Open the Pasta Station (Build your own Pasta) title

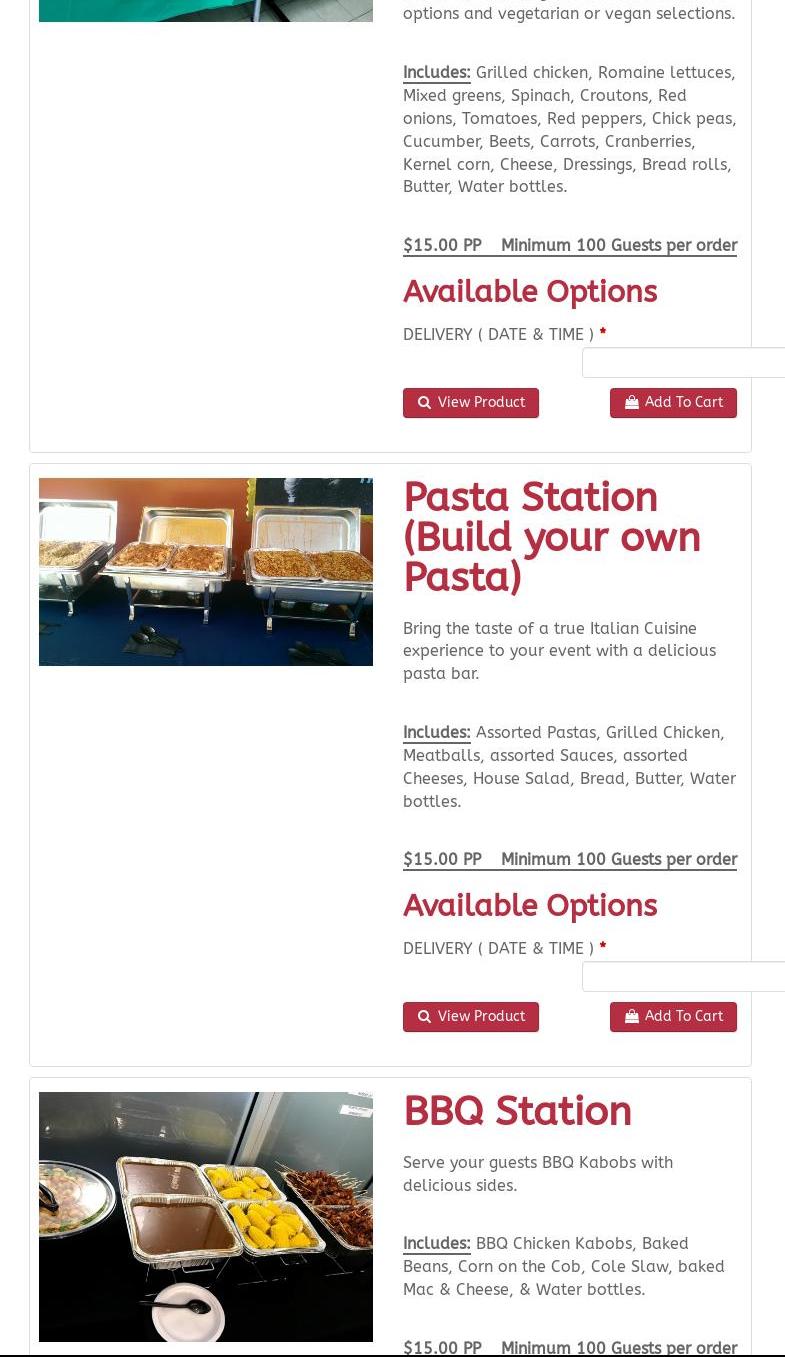tap(552, 537)
